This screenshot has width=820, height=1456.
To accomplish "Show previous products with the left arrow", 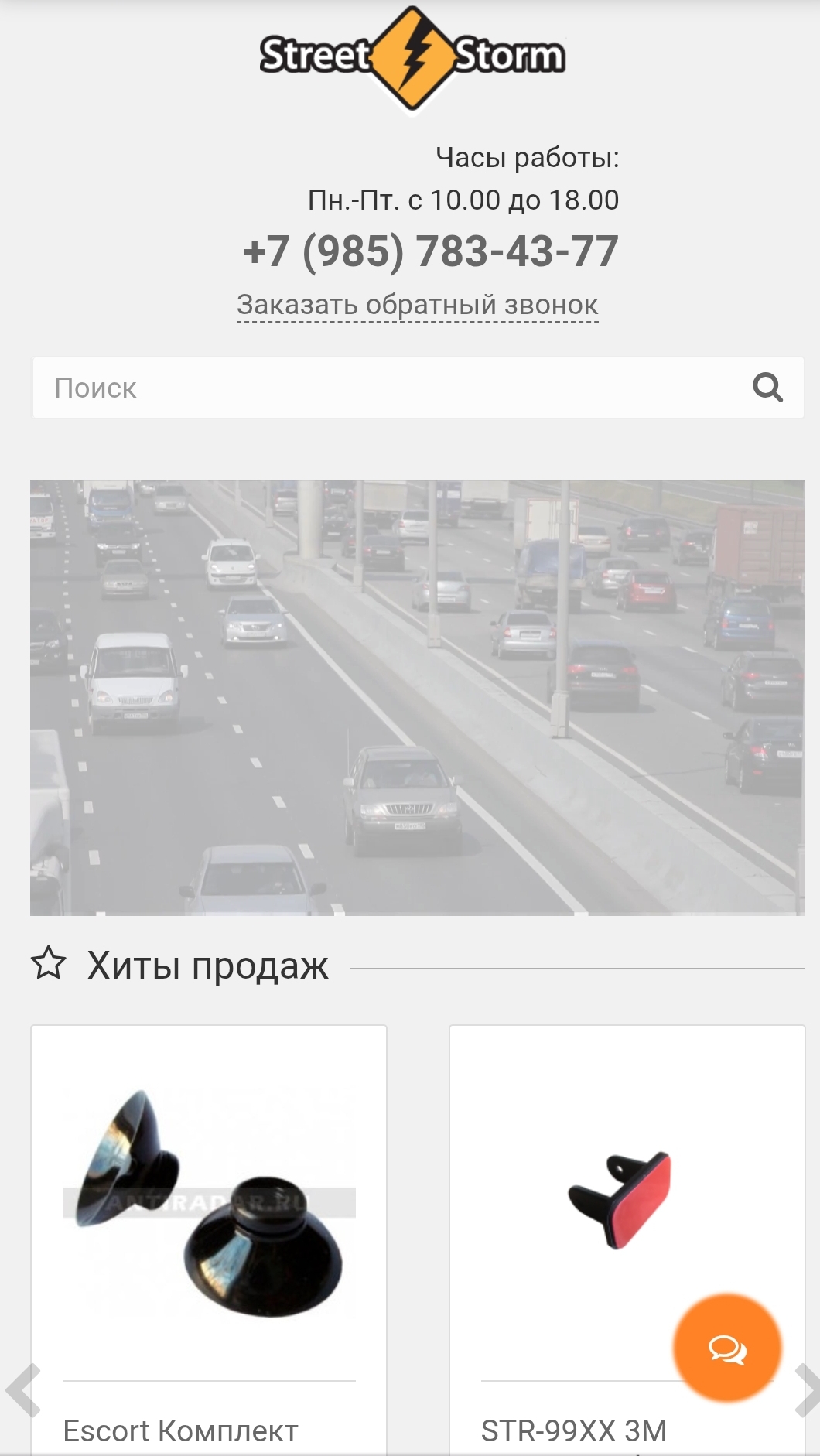I will [x=23, y=1390].
